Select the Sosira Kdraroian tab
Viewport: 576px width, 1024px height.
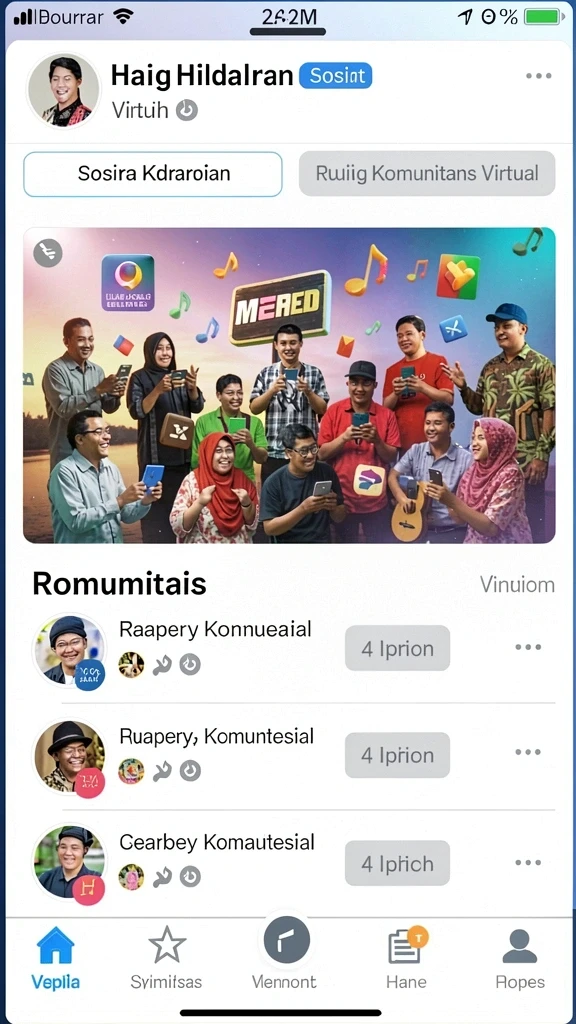click(153, 174)
